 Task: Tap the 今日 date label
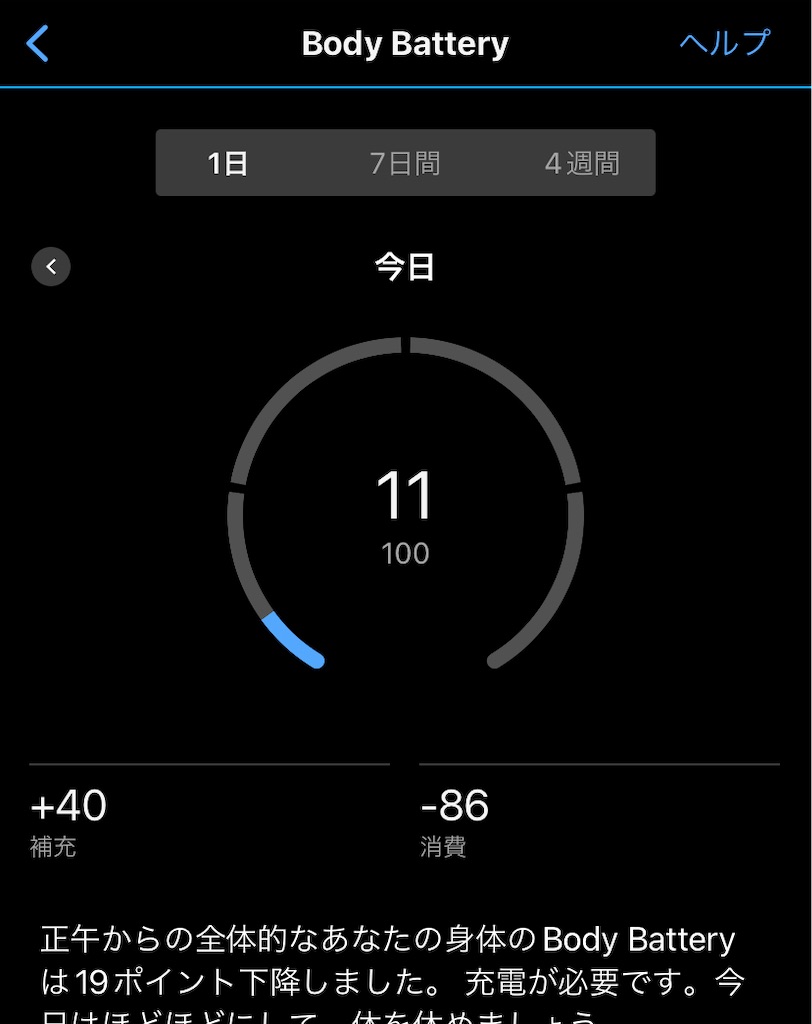[404, 266]
